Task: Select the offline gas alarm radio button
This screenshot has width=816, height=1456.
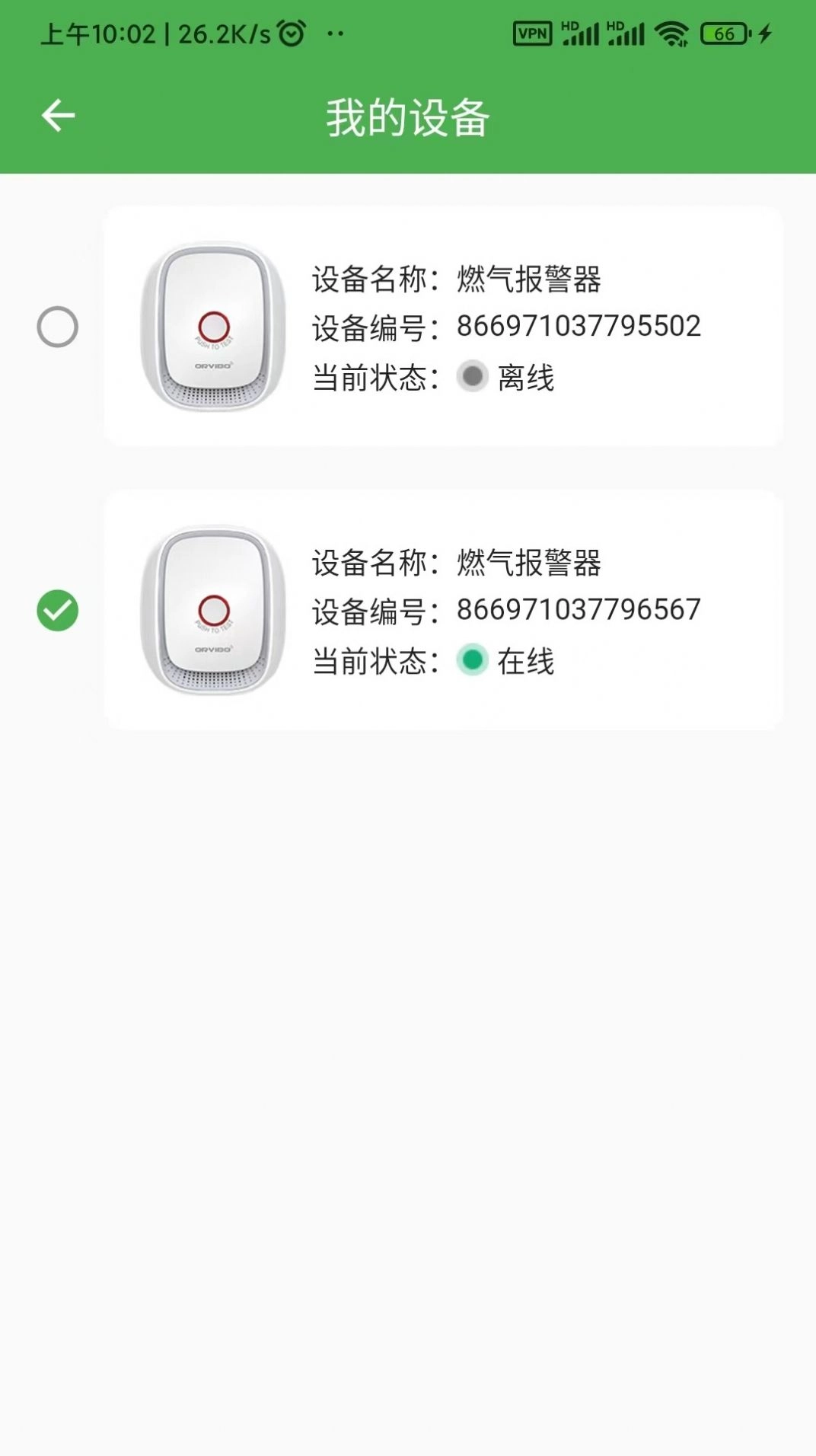Action: [x=57, y=327]
